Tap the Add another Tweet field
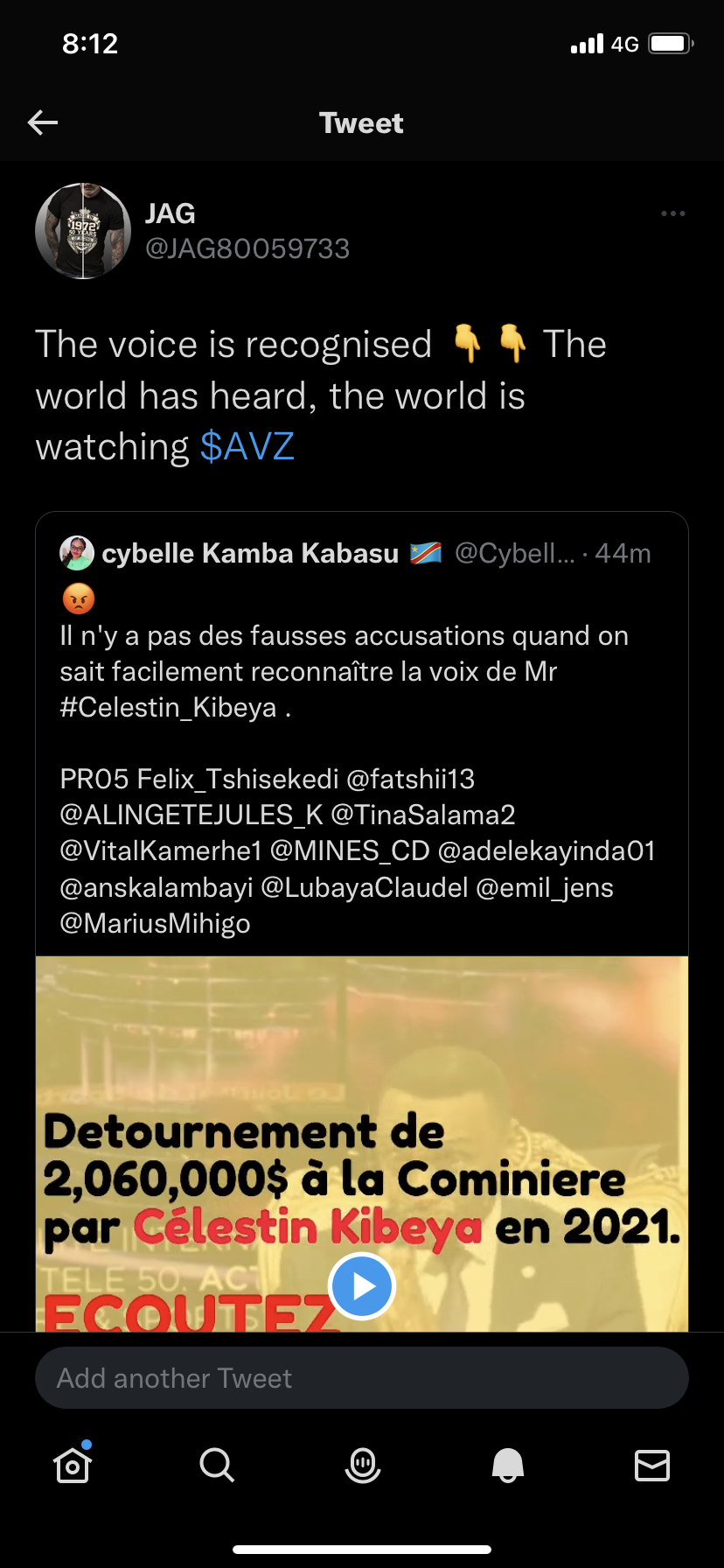This screenshot has width=724, height=1568. (x=362, y=1378)
